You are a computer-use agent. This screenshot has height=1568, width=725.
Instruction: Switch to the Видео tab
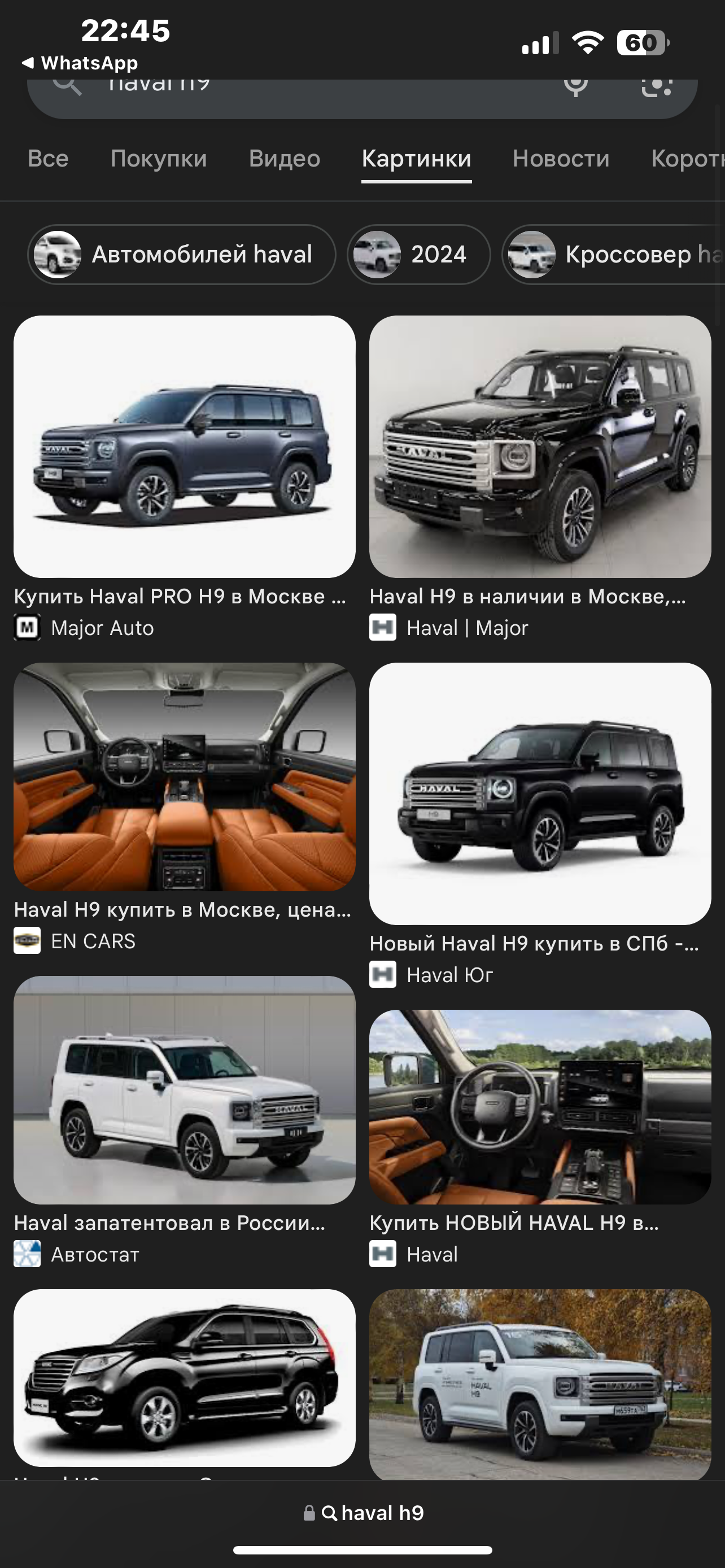(x=284, y=159)
